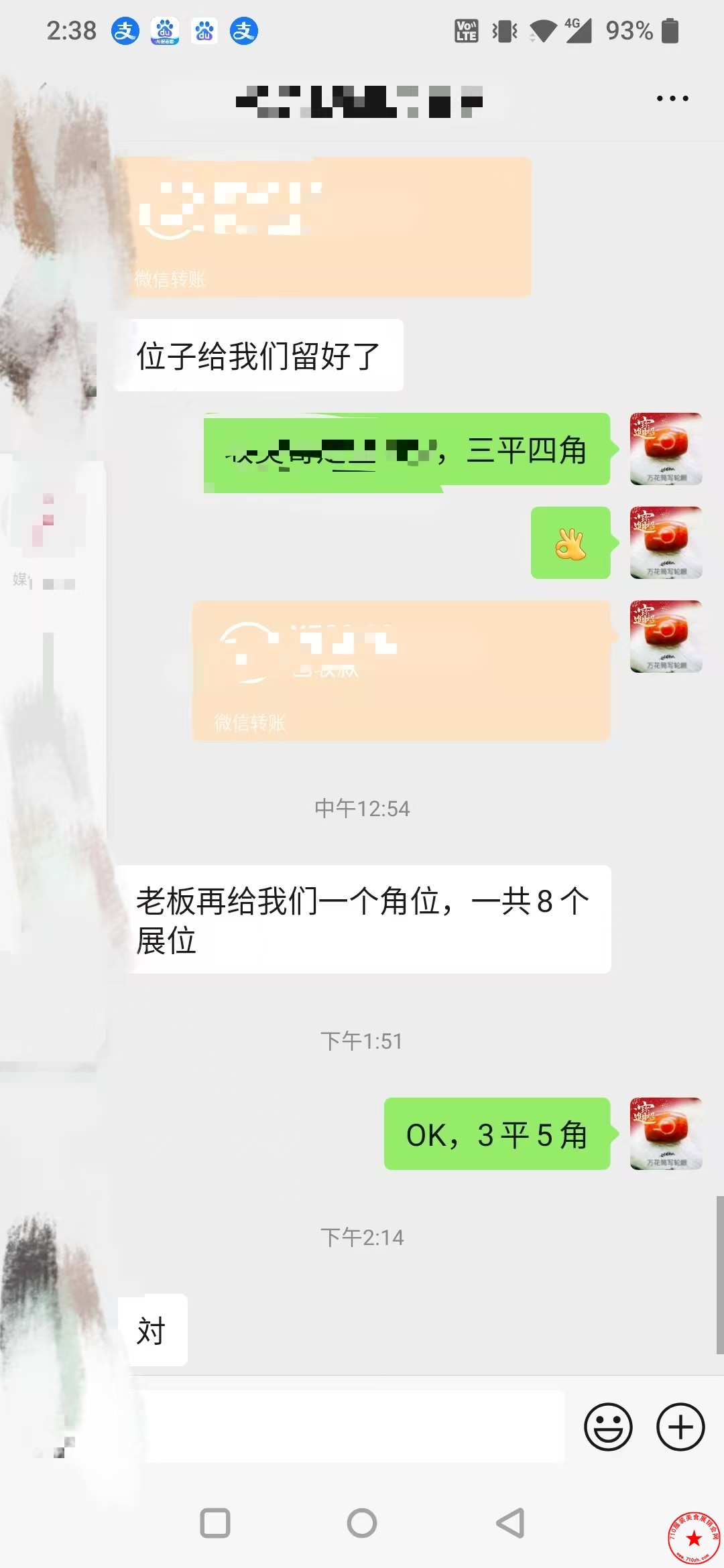This screenshot has height=1568, width=724.
Task: Open the sent 微信转账 transfer card
Action: pyautogui.click(x=402, y=671)
